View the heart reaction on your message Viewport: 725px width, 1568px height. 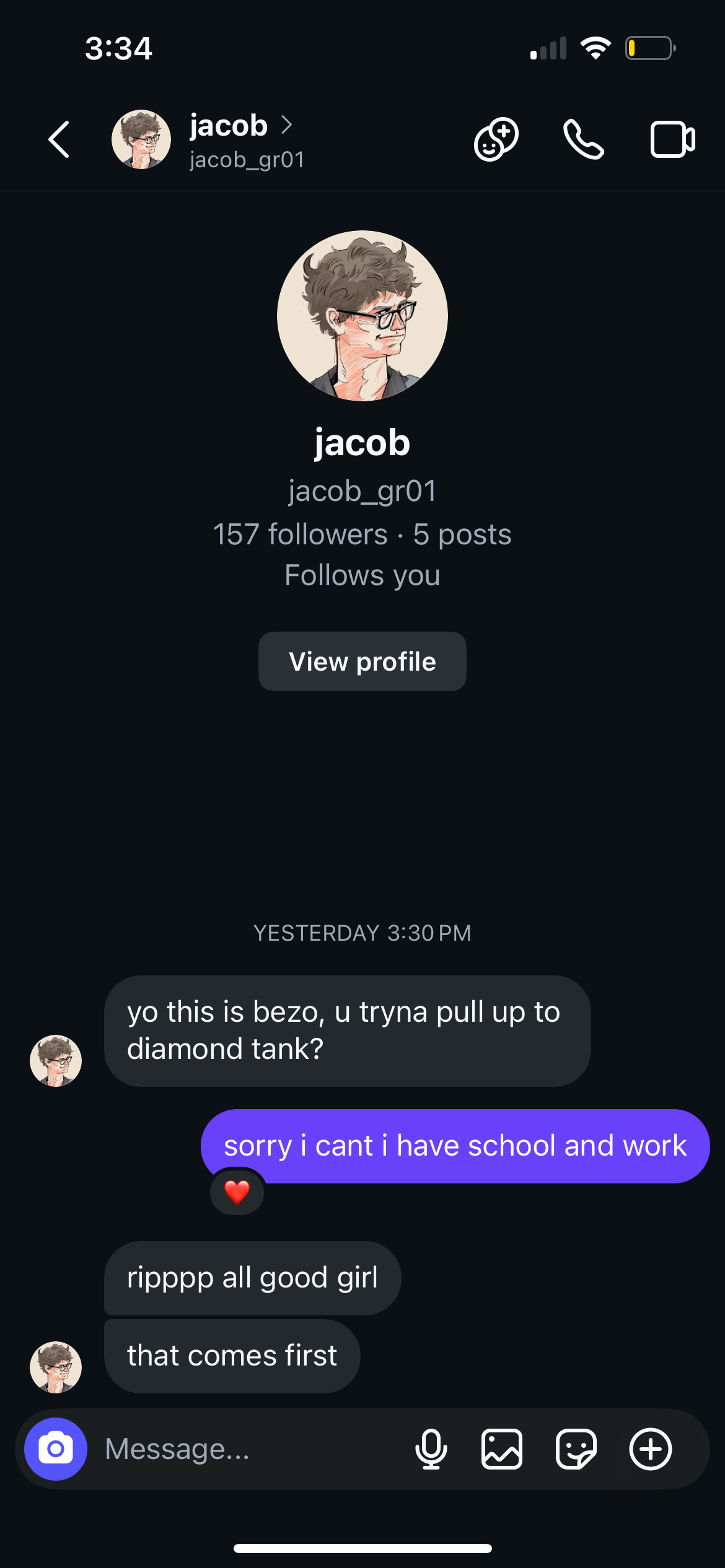tap(237, 1191)
